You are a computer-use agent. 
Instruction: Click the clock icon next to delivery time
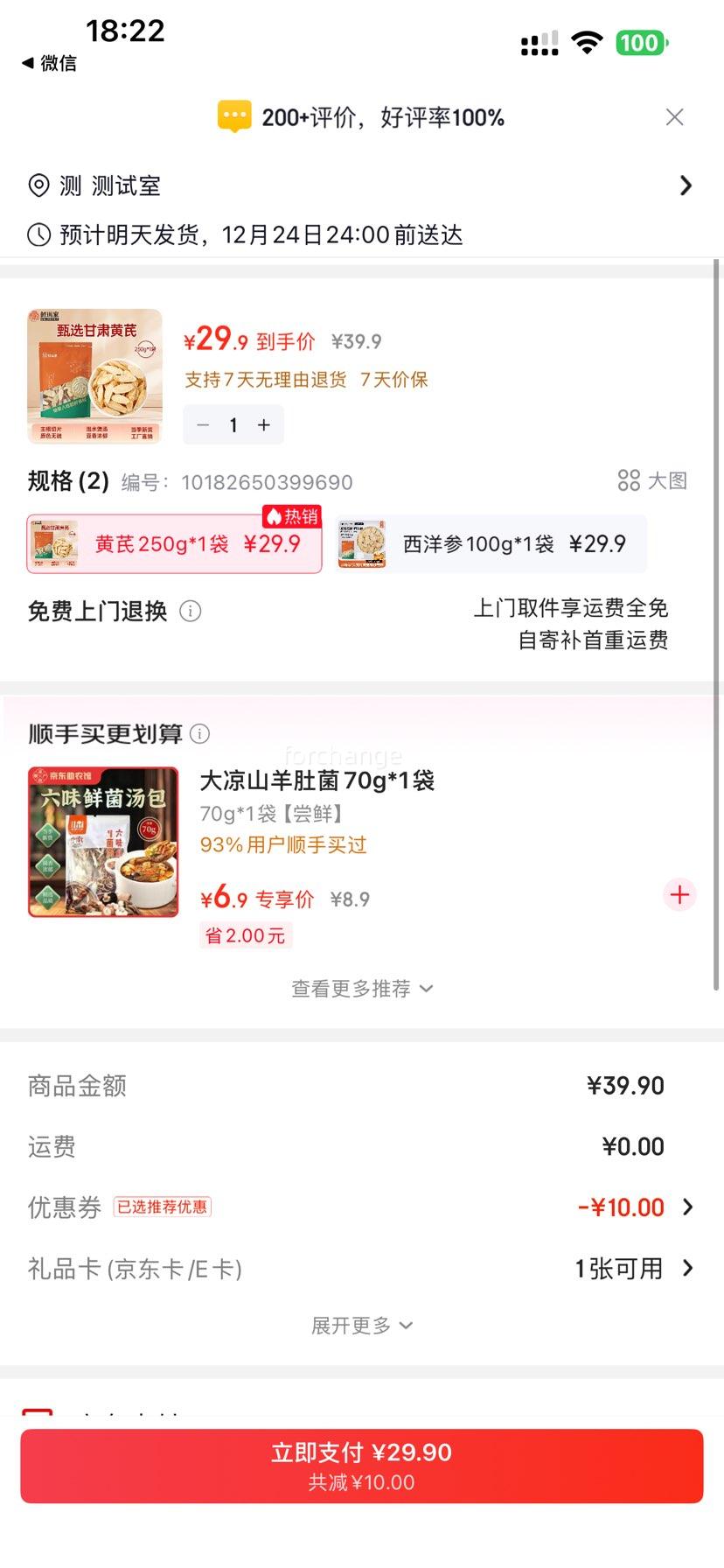[x=38, y=234]
